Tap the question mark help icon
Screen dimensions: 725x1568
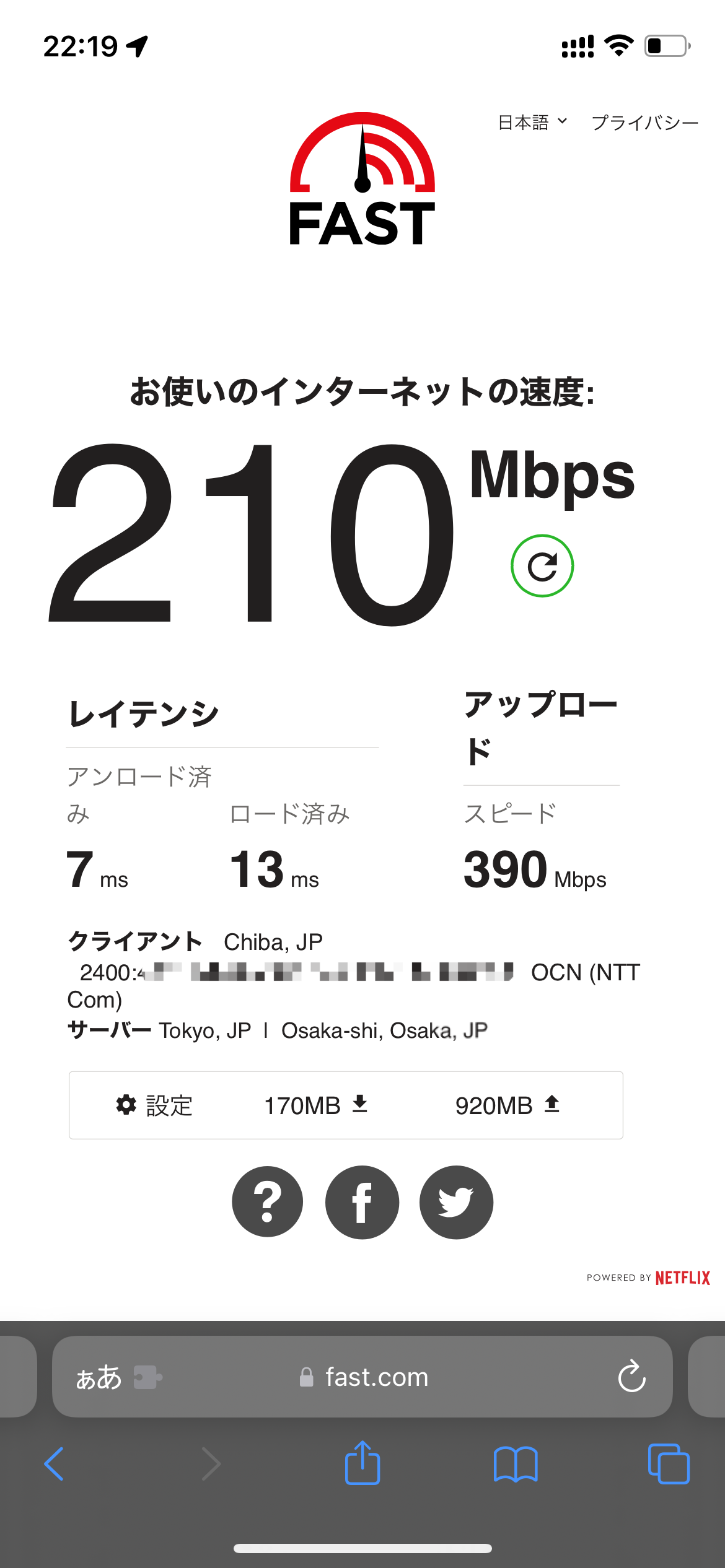pyautogui.click(x=268, y=1202)
